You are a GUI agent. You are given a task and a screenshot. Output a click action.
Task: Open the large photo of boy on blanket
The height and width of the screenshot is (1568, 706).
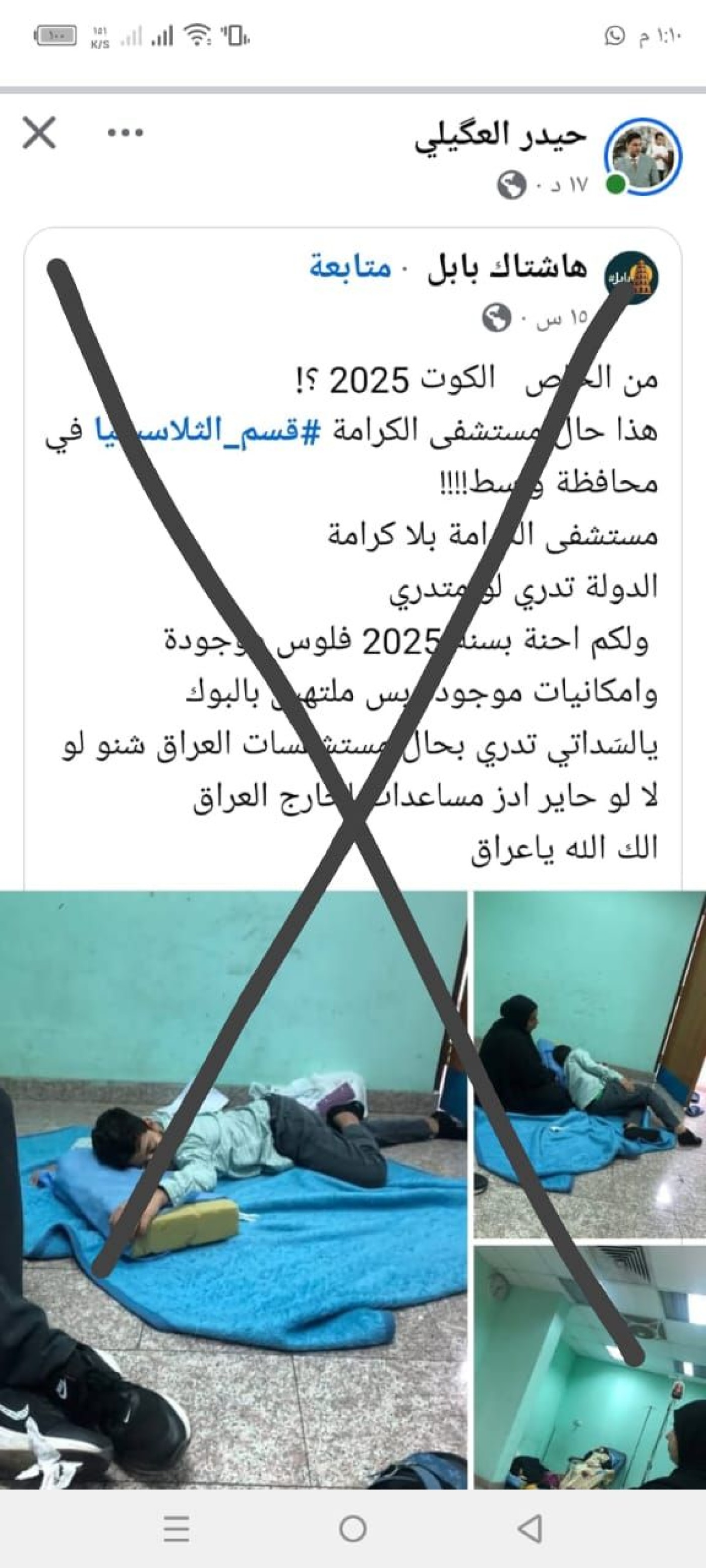(233, 1190)
